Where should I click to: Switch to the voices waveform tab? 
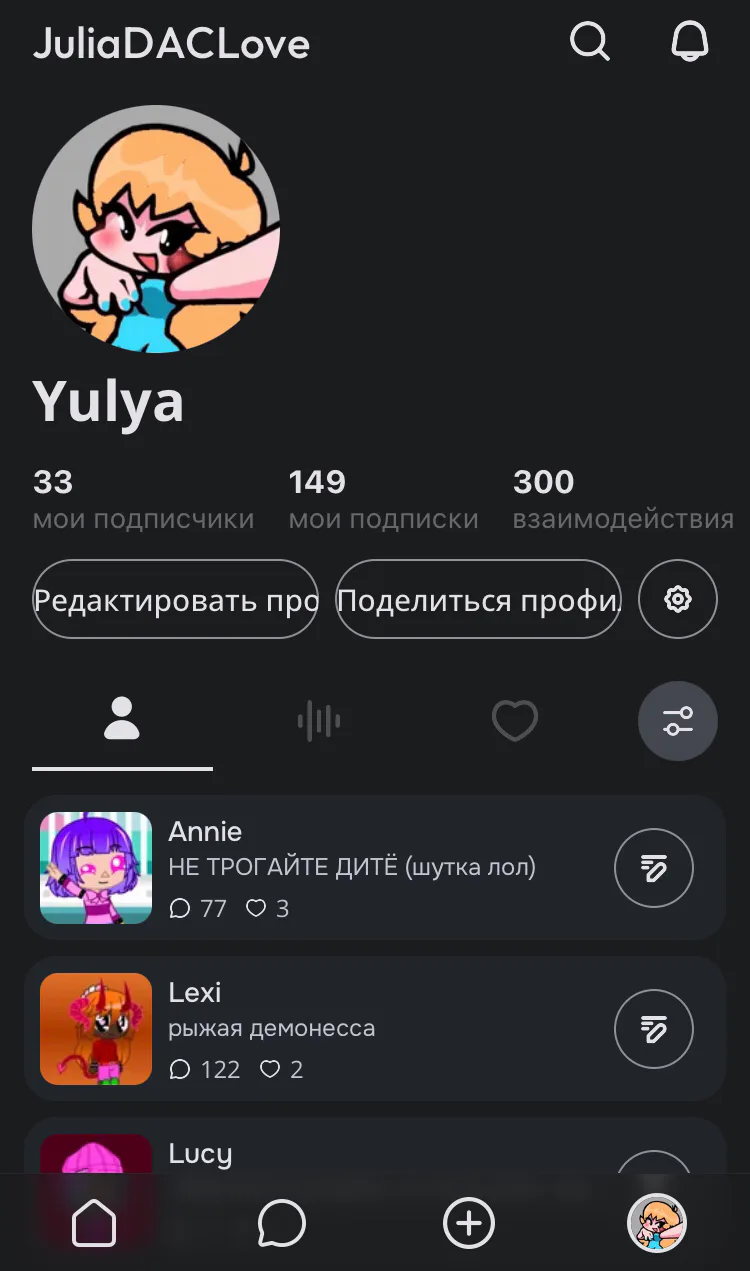coord(319,720)
